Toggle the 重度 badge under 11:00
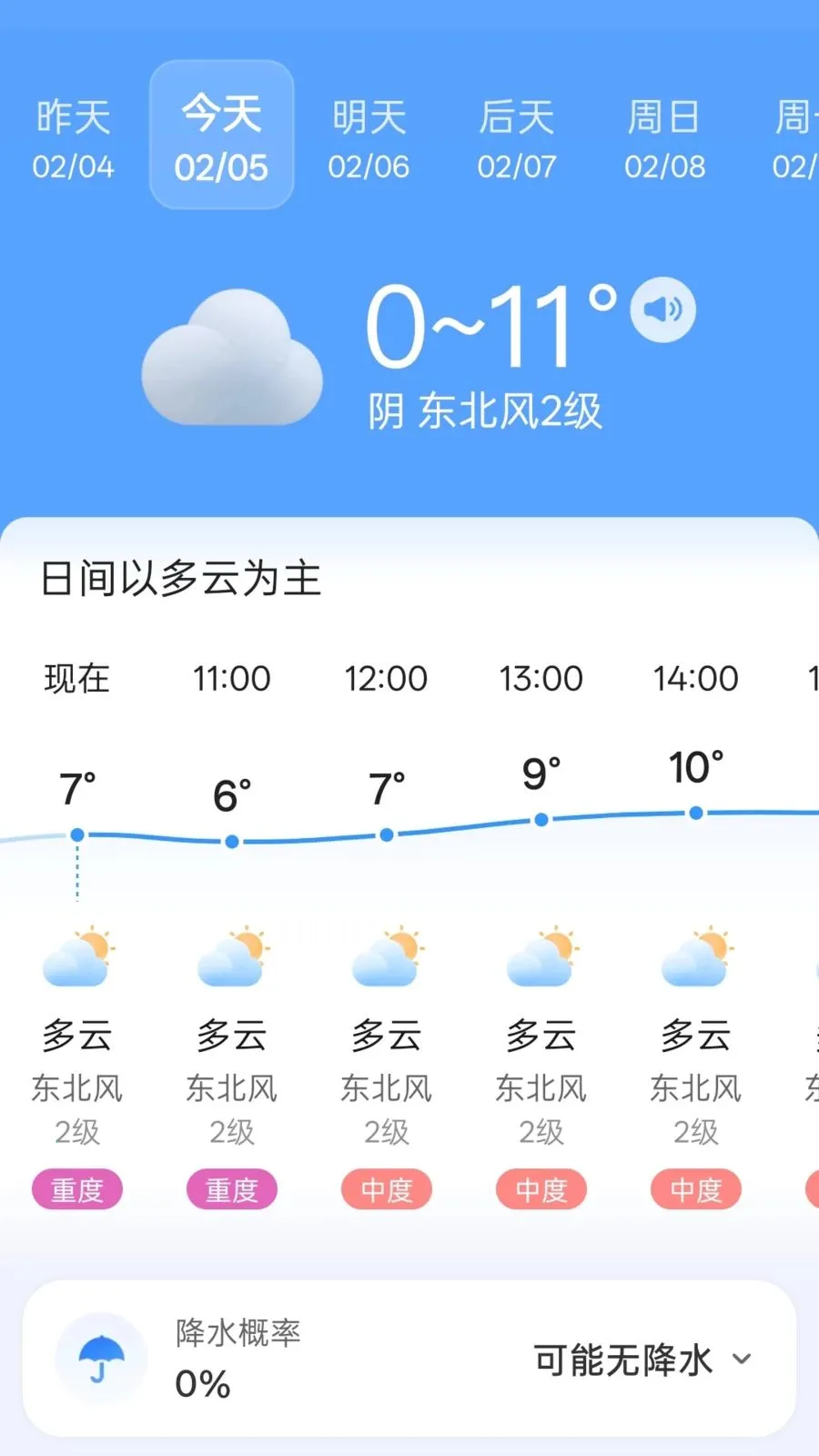This screenshot has width=819, height=1456. coord(231,1189)
